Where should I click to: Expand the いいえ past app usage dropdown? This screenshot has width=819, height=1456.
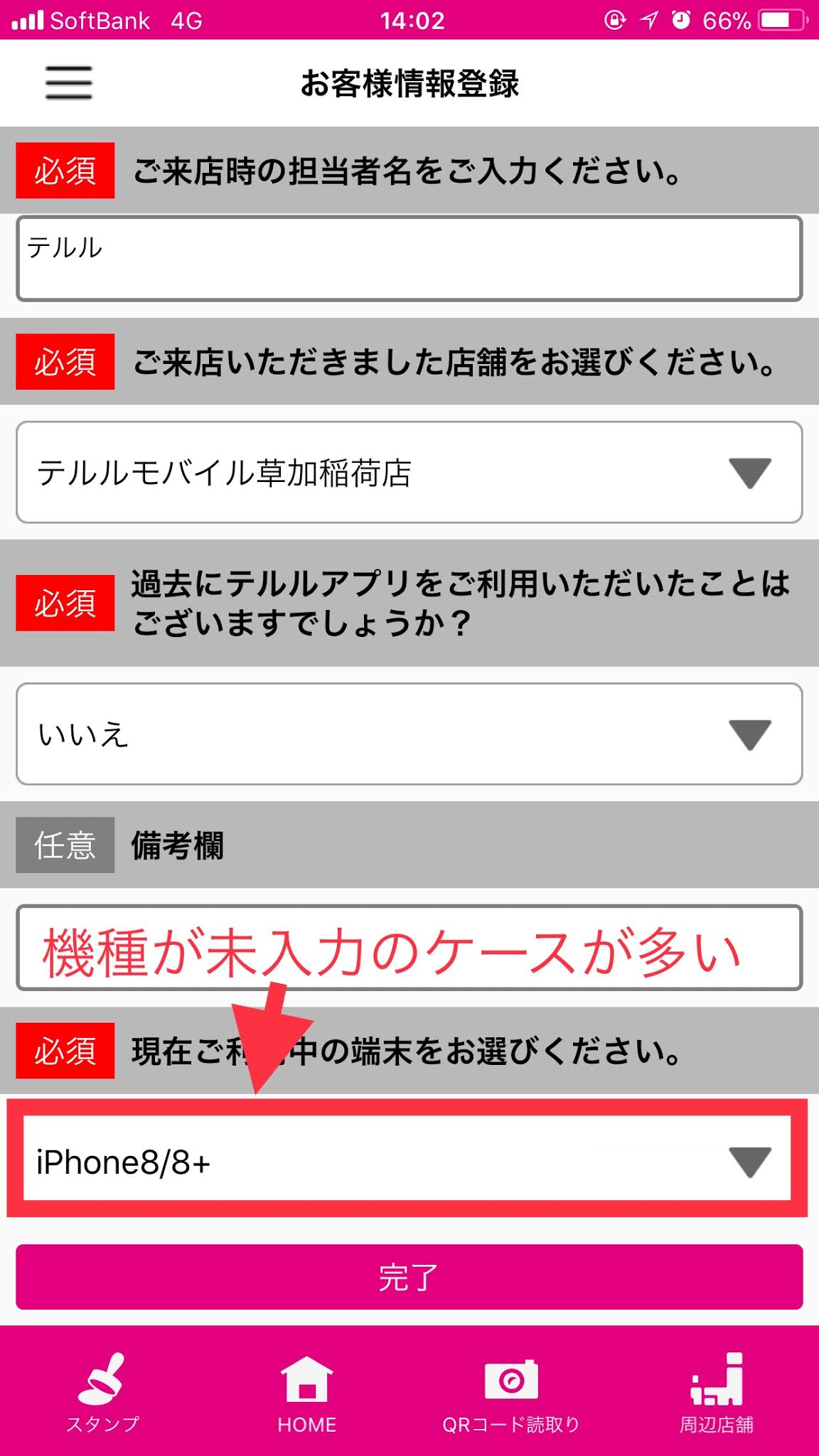coord(409,734)
